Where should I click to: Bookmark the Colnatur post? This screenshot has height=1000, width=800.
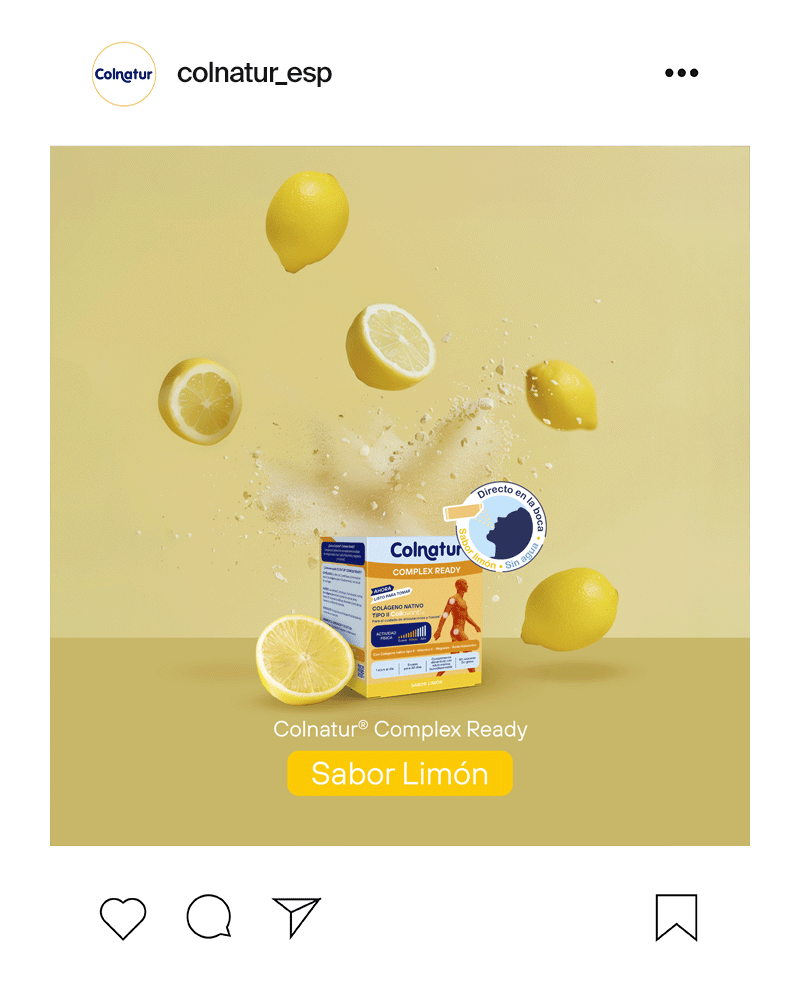click(x=676, y=917)
